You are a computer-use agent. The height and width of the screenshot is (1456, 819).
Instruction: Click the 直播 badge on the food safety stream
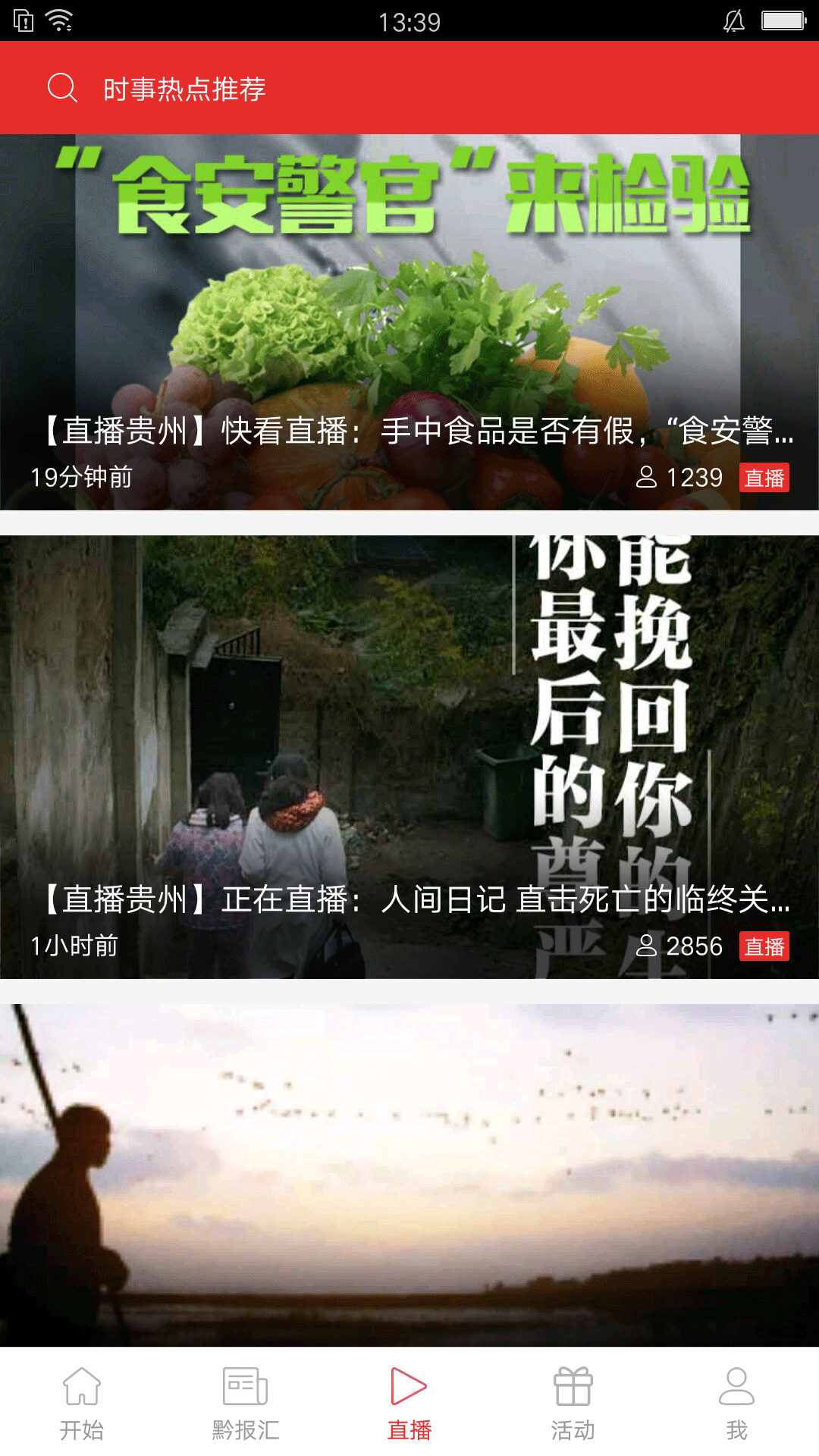764,478
